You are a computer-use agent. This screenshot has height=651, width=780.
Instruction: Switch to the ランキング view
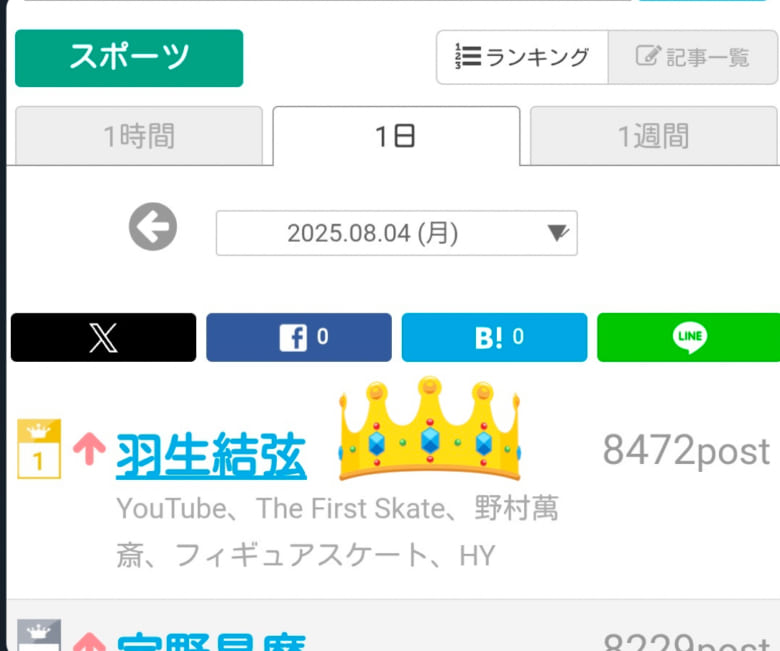522,58
